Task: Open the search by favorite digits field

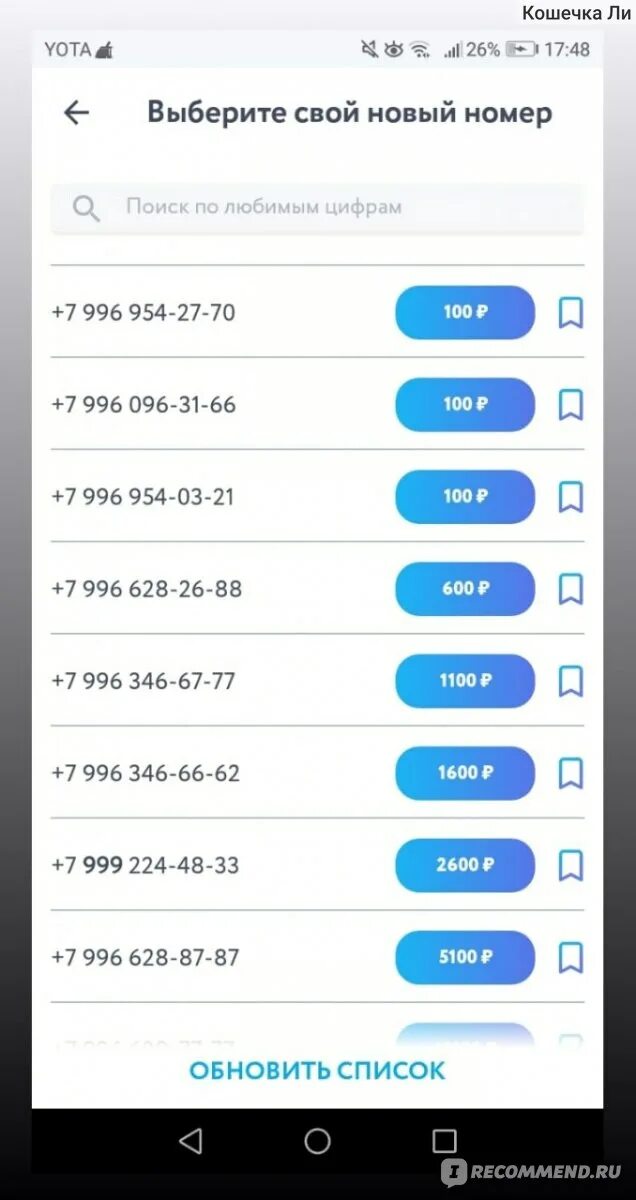Action: pos(317,208)
